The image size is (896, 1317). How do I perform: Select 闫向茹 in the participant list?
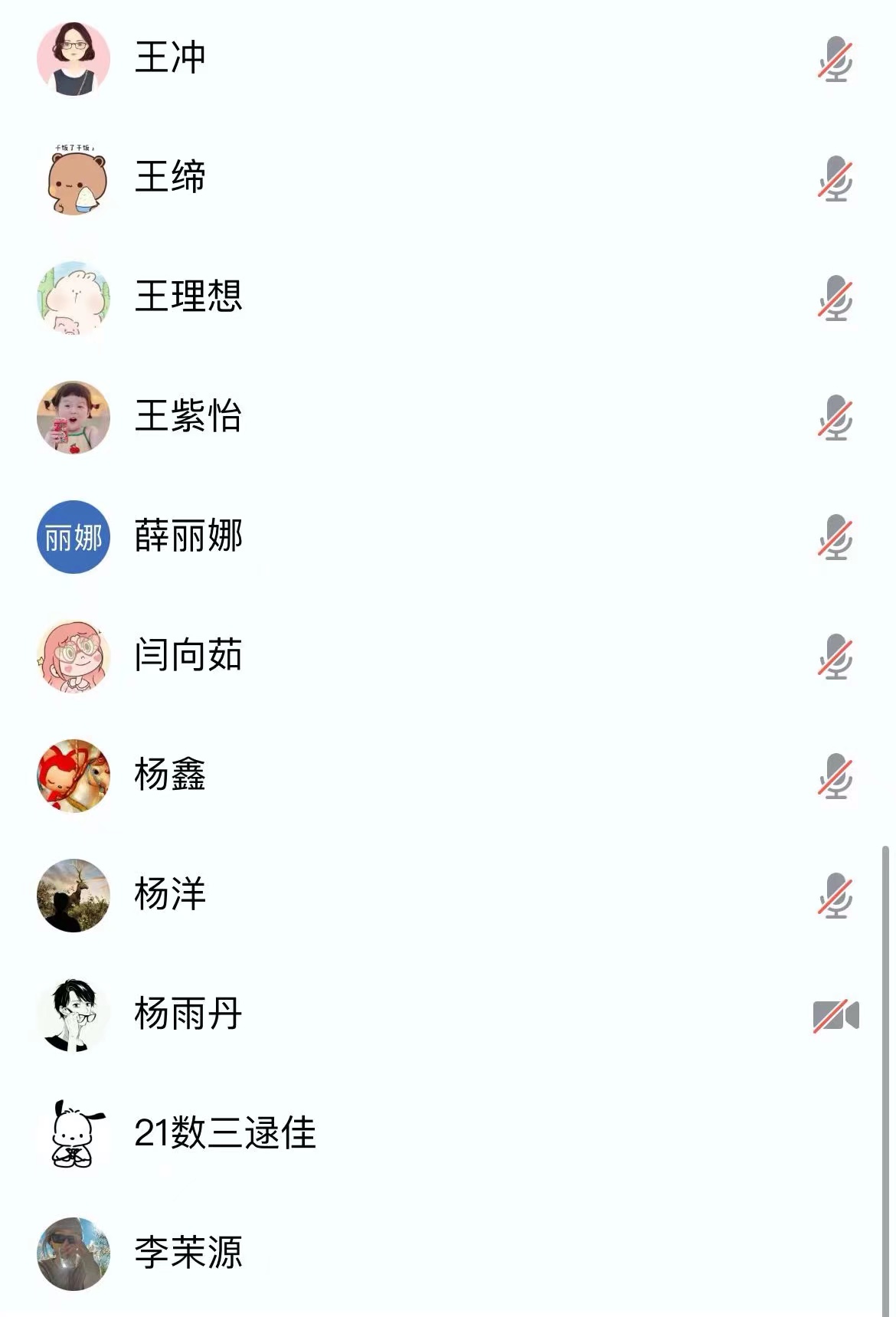[188, 656]
